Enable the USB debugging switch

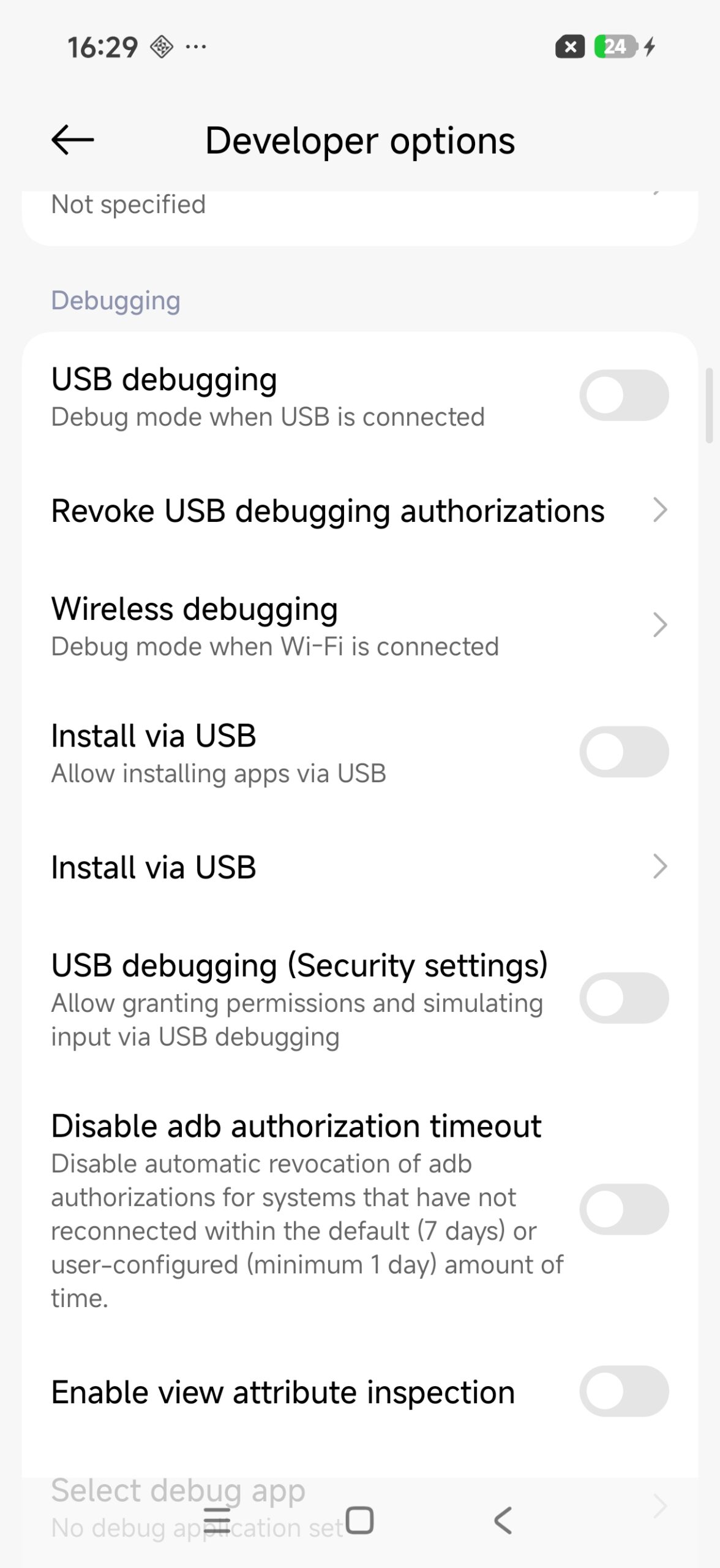(623, 396)
